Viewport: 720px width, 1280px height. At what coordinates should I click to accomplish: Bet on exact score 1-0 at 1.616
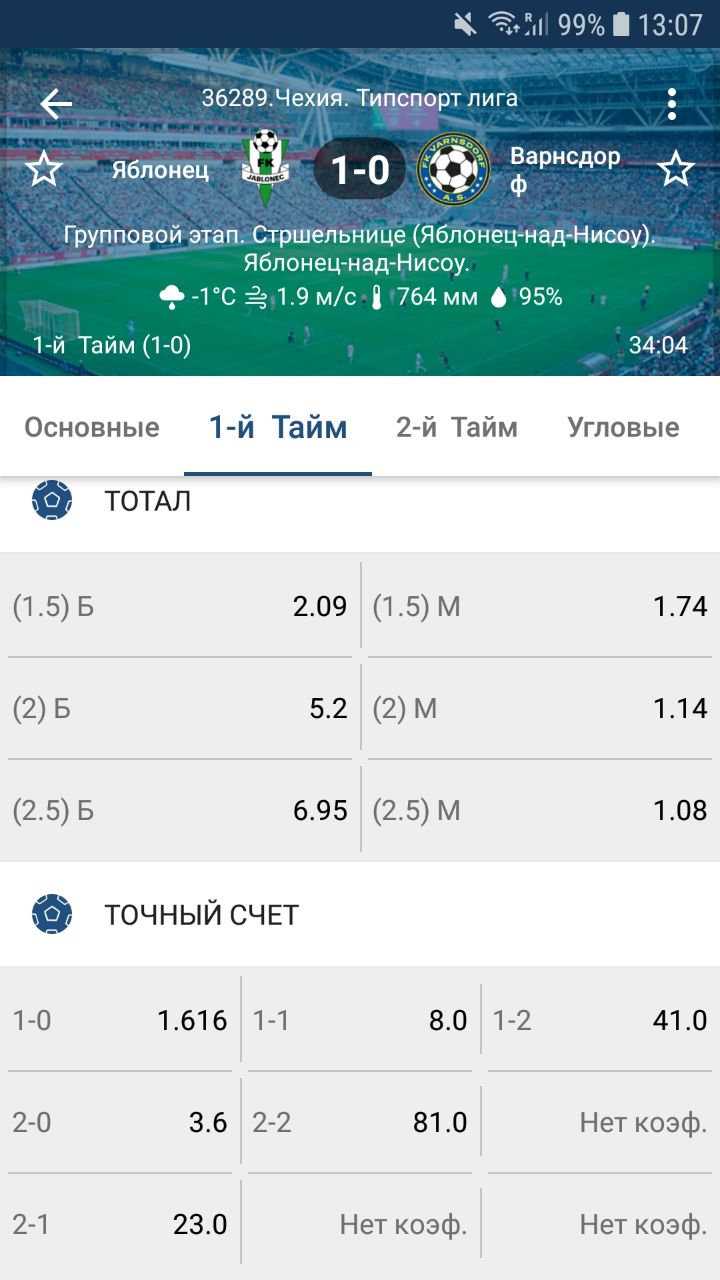[x=120, y=1021]
